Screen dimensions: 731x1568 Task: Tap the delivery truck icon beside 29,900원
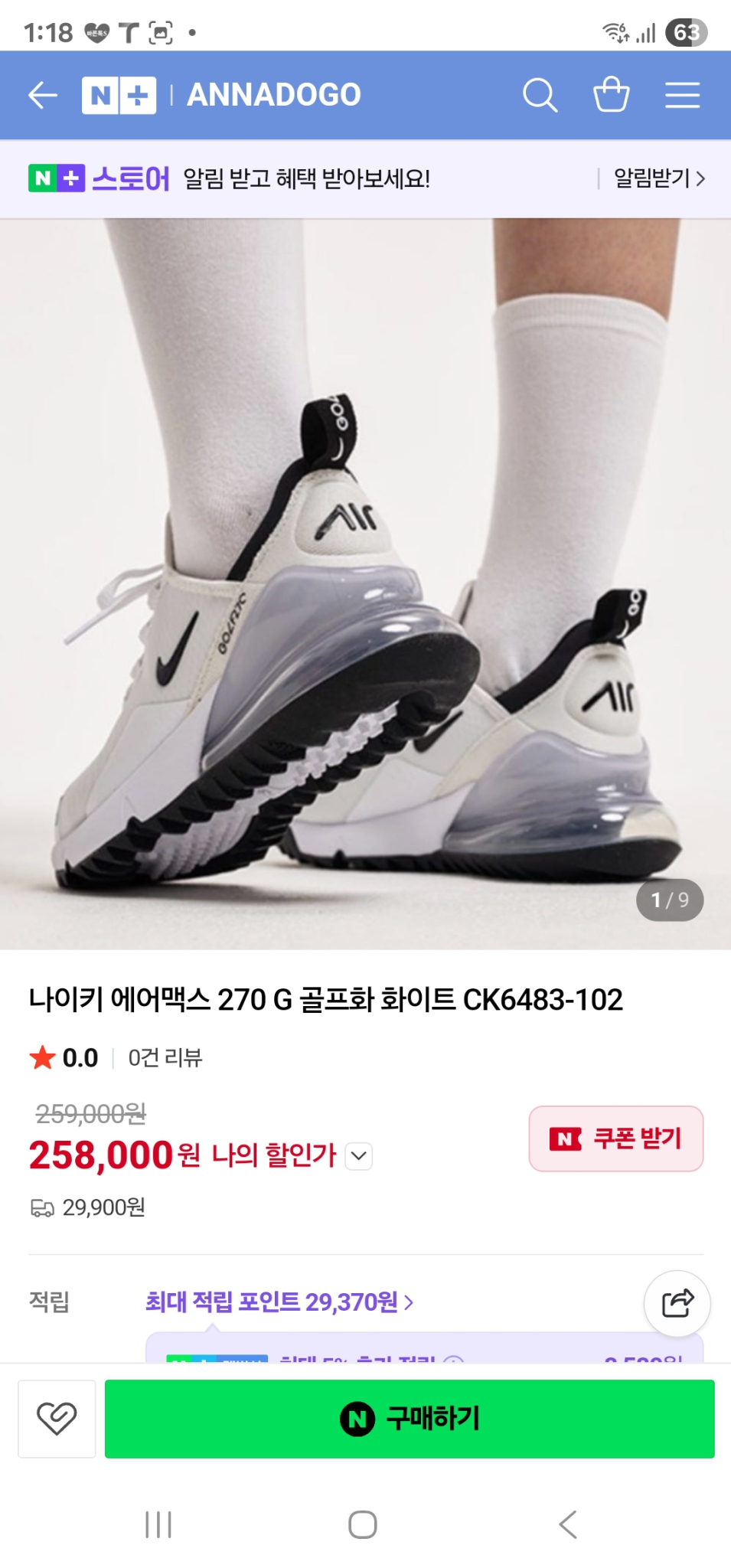click(42, 1208)
